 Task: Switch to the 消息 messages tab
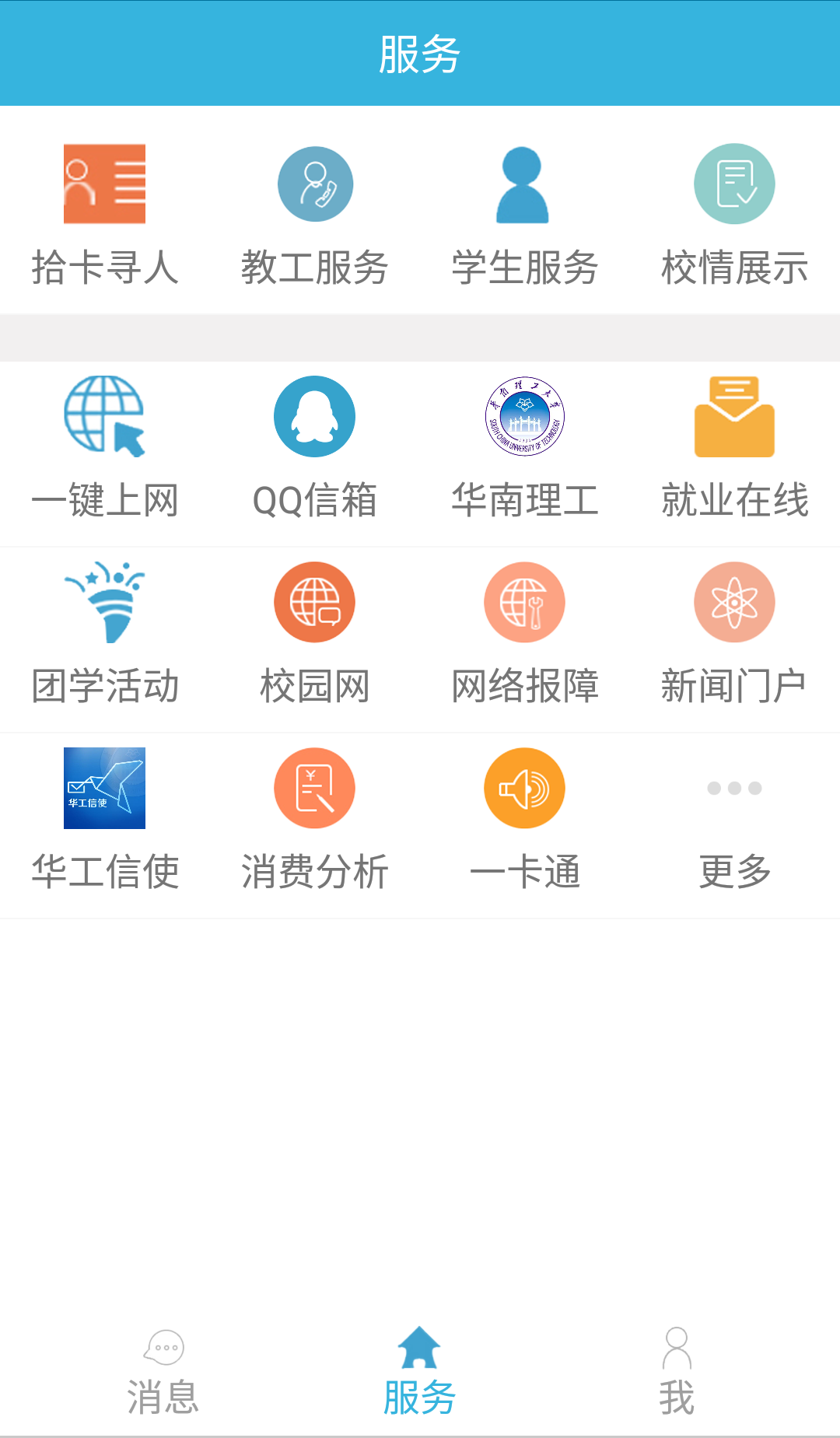163,1373
